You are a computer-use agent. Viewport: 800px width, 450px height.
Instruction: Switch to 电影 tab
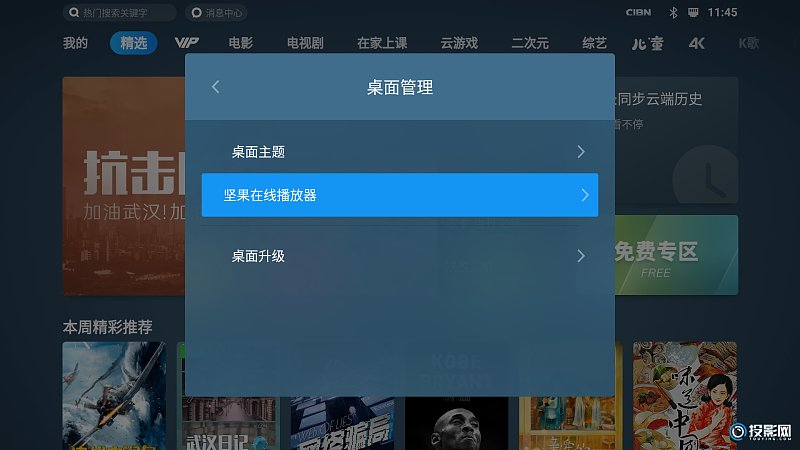[x=240, y=43]
